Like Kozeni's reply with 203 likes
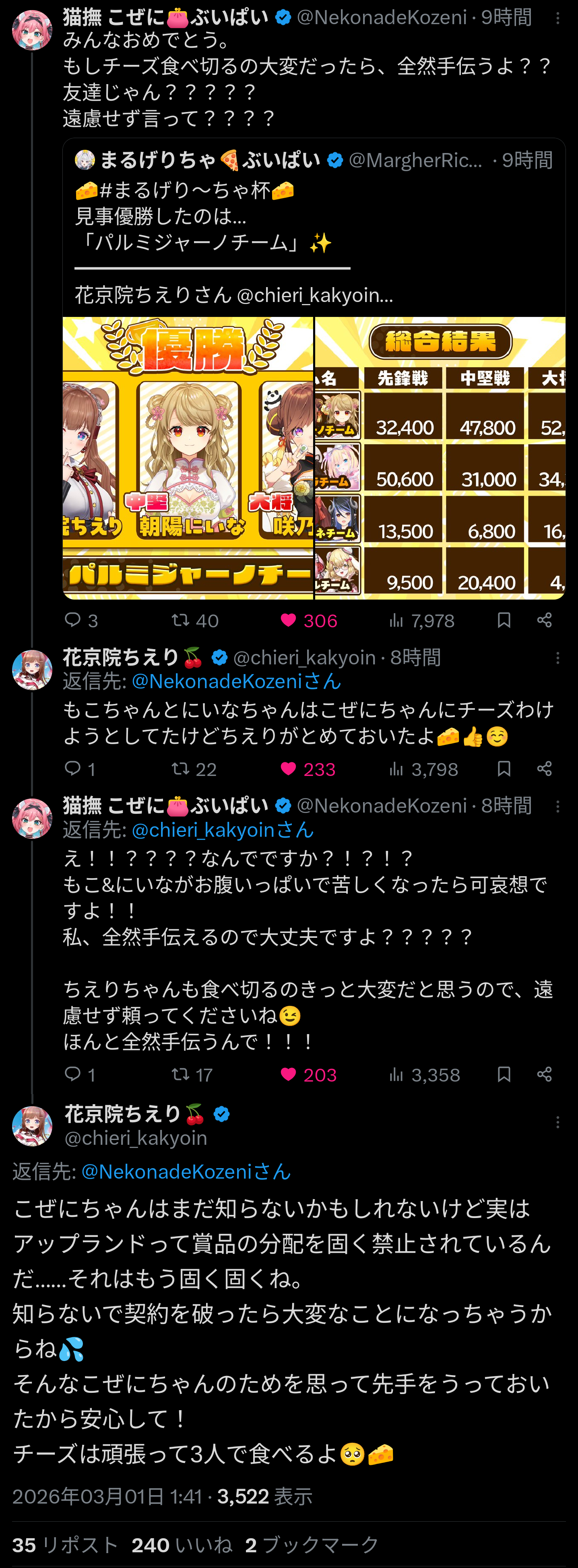This screenshot has width=578, height=1568. click(288, 1074)
